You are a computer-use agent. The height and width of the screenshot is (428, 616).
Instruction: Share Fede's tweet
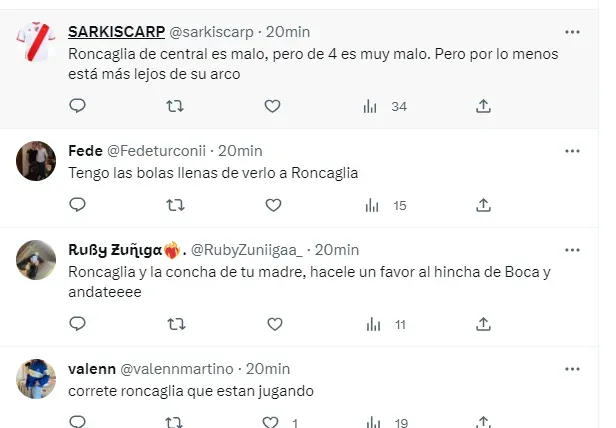tap(483, 205)
